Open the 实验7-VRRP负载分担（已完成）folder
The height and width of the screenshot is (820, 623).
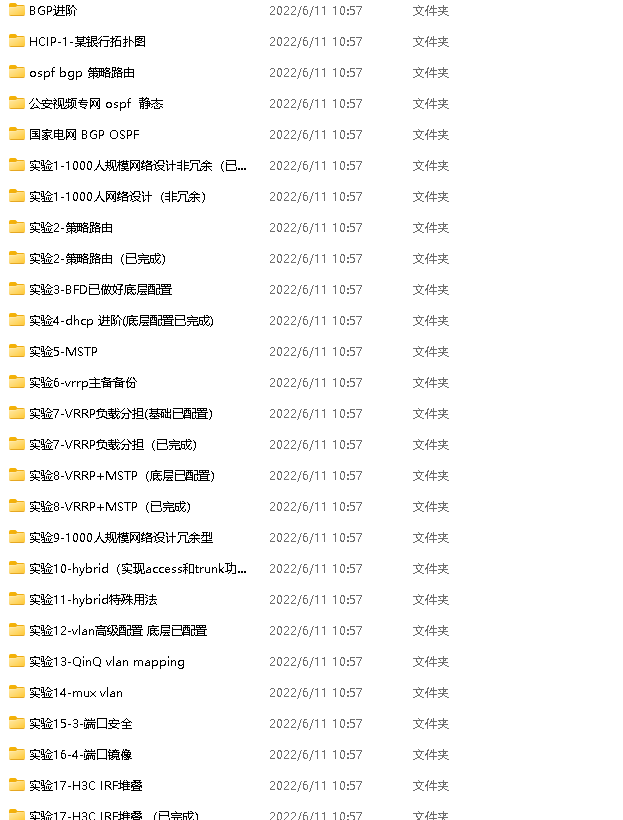tap(112, 445)
